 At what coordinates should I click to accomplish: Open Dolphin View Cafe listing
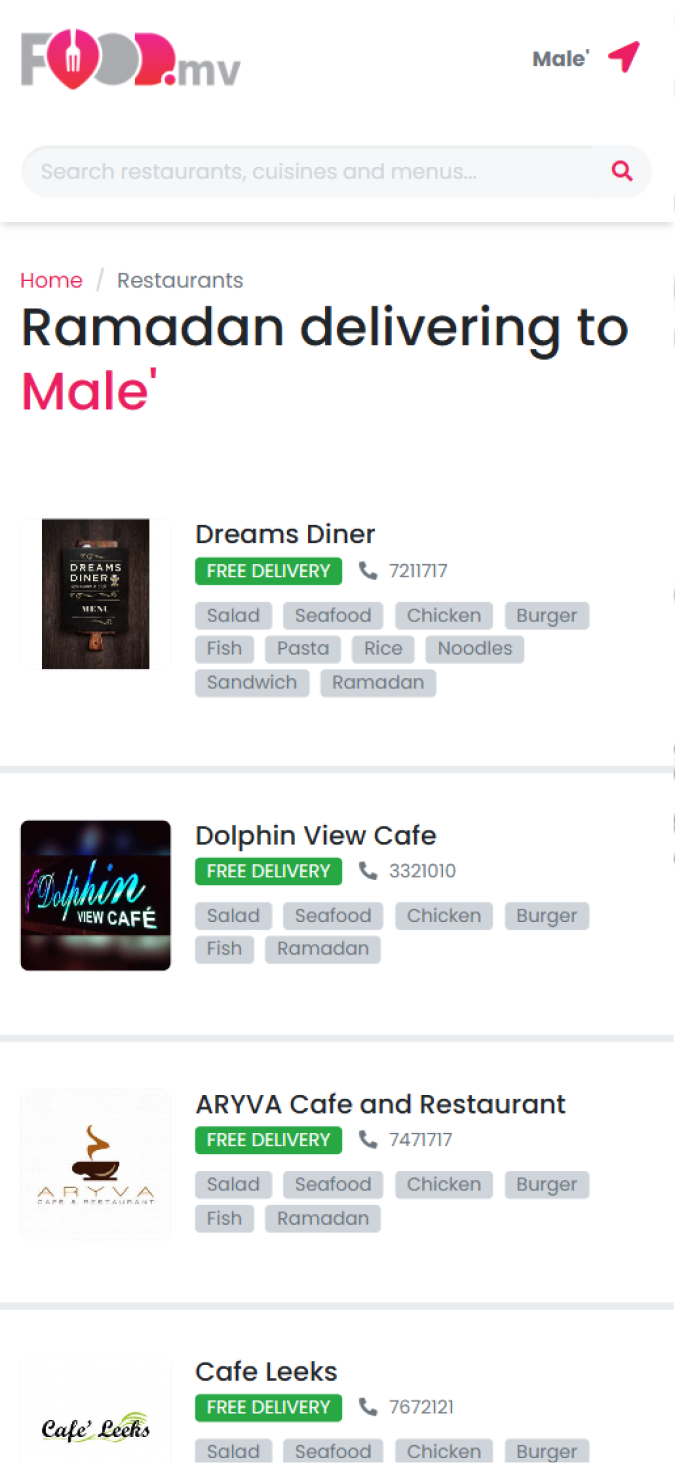(315, 835)
